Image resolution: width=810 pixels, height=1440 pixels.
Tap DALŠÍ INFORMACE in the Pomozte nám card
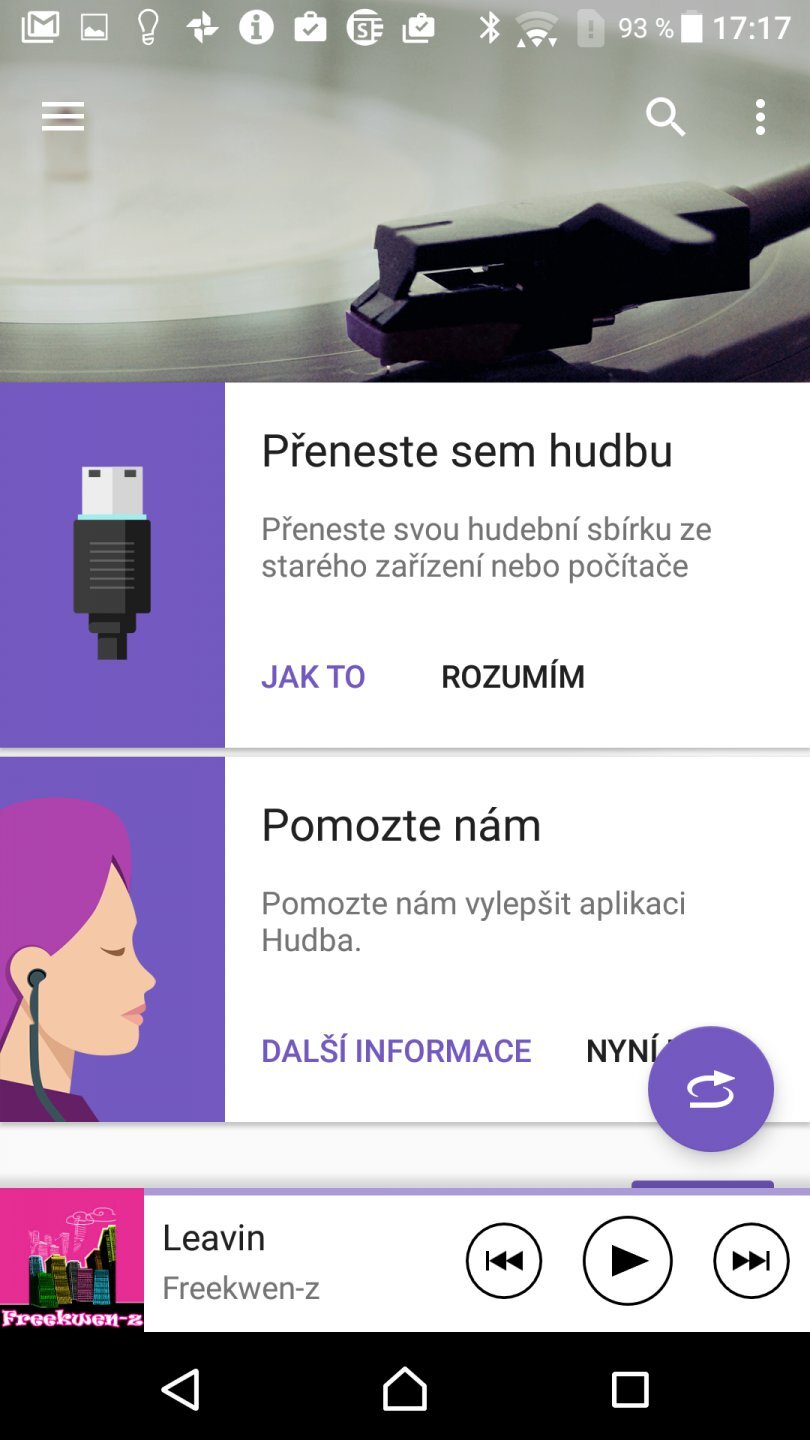point(396,1050)
